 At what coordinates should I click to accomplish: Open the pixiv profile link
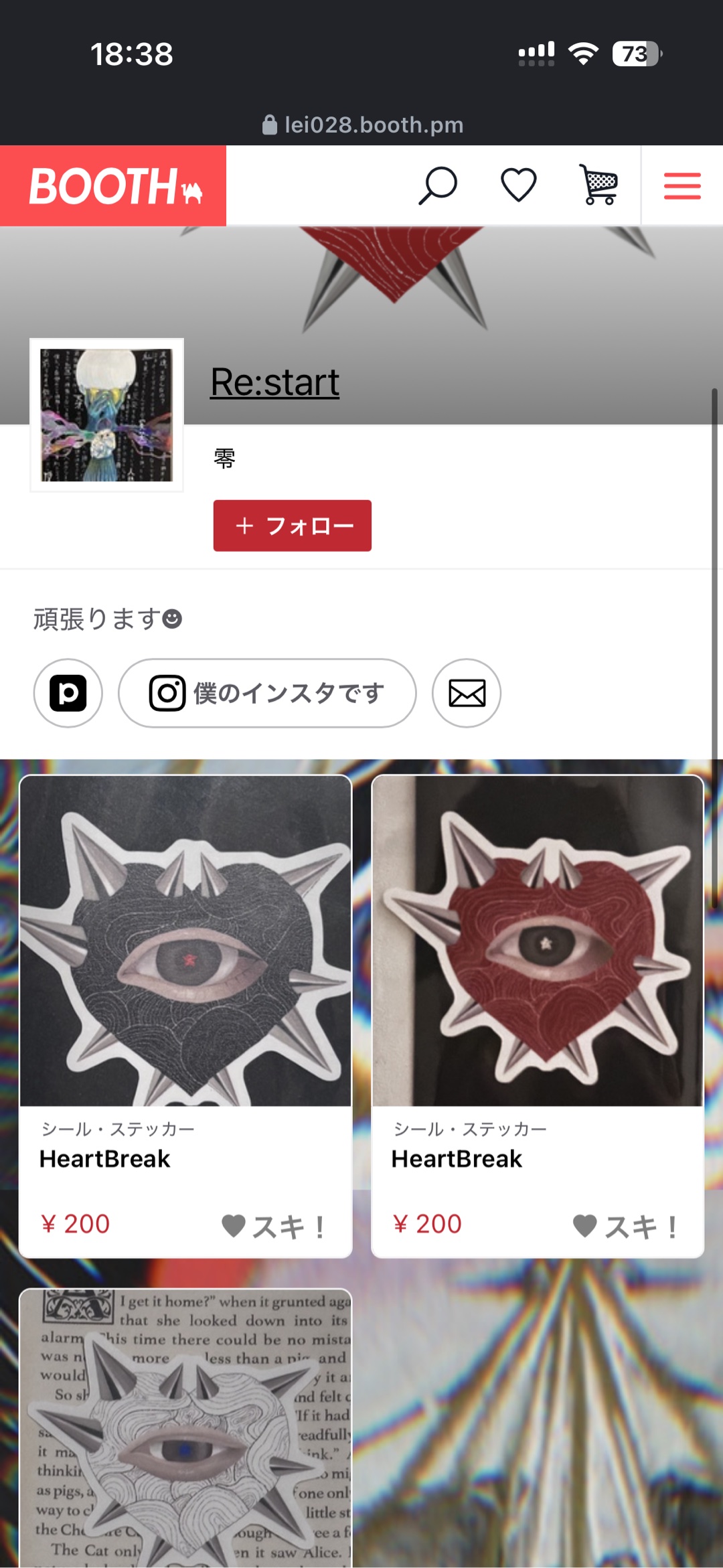(x=68, y=693)
